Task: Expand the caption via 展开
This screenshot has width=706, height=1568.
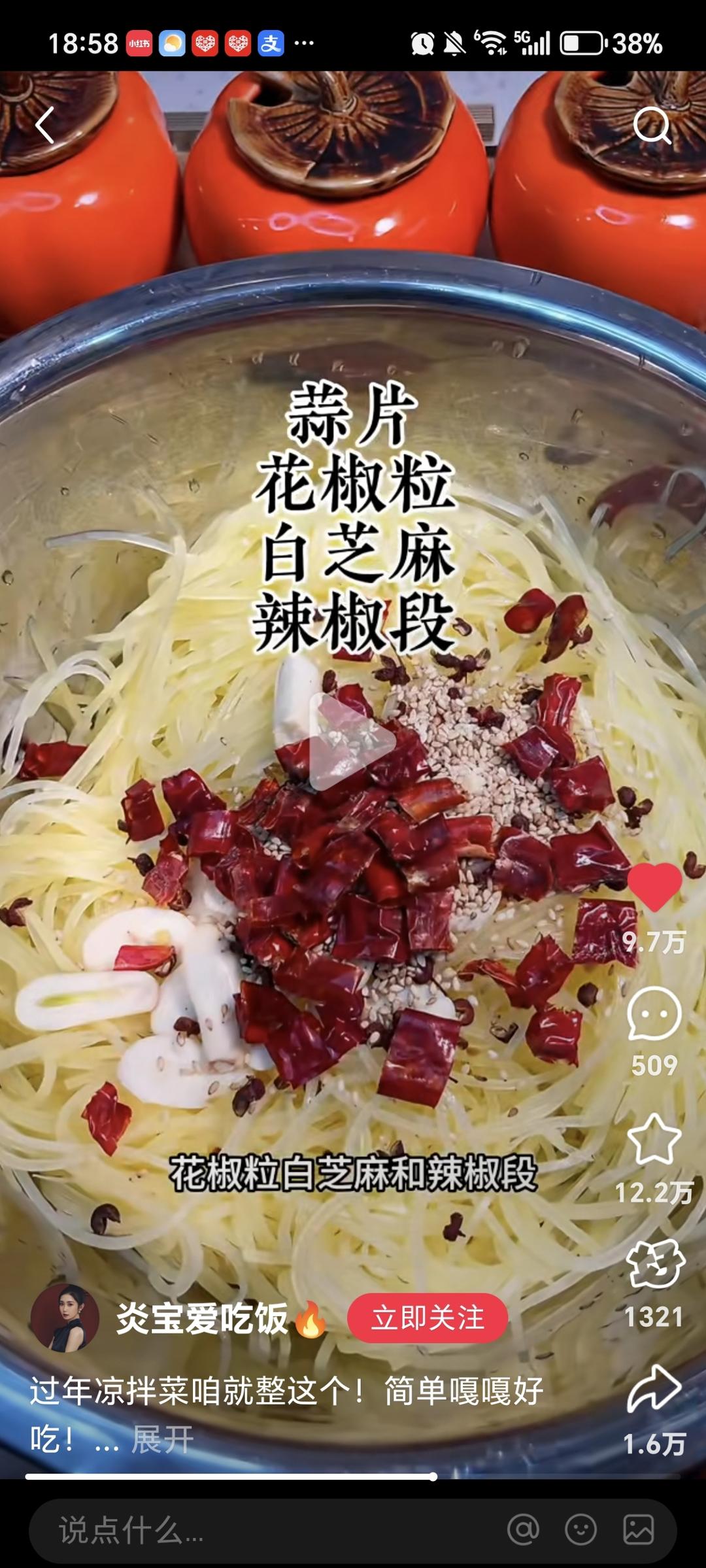Action: (162, 1439)
